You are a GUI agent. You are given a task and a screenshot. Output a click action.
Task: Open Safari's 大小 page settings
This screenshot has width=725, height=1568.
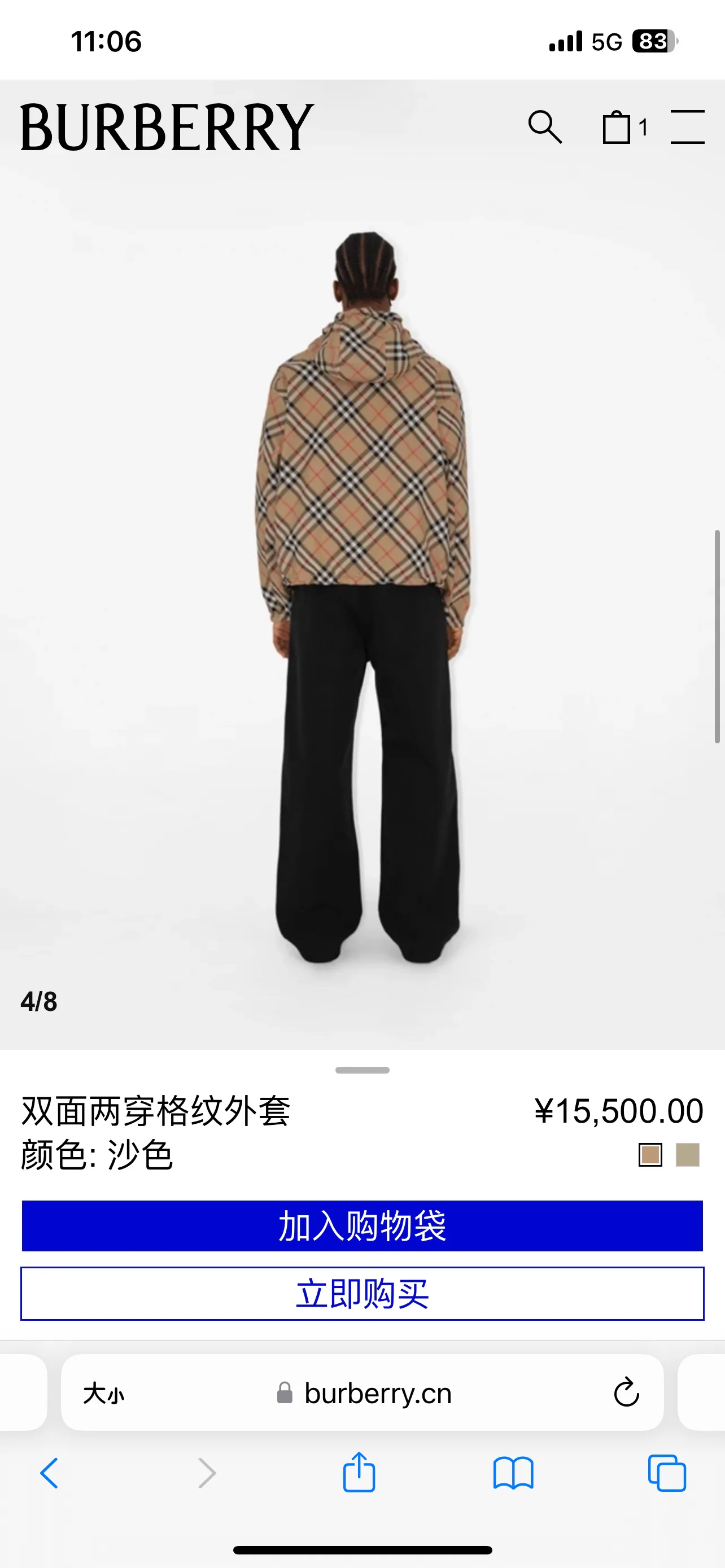point(103,1392)
